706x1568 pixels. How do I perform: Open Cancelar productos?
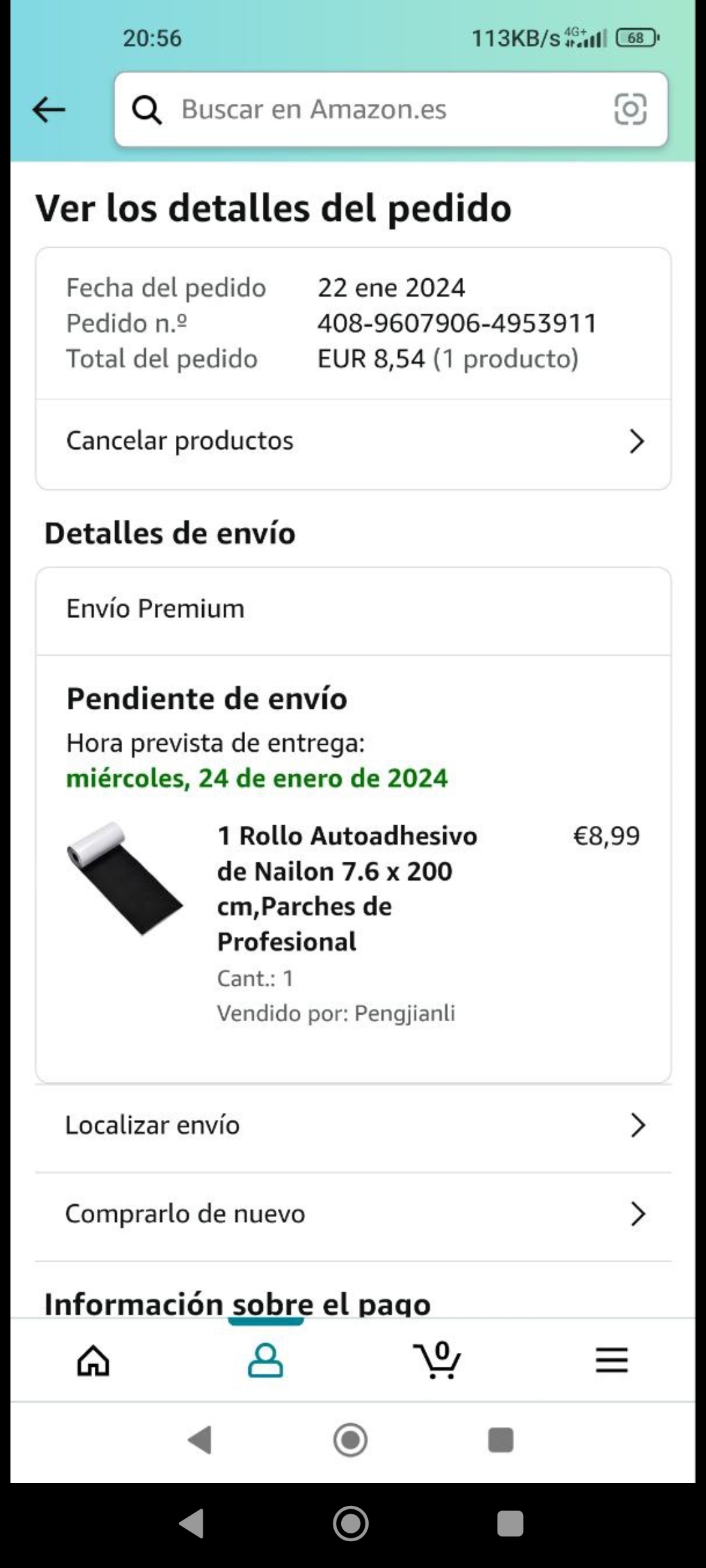point(353,442)
